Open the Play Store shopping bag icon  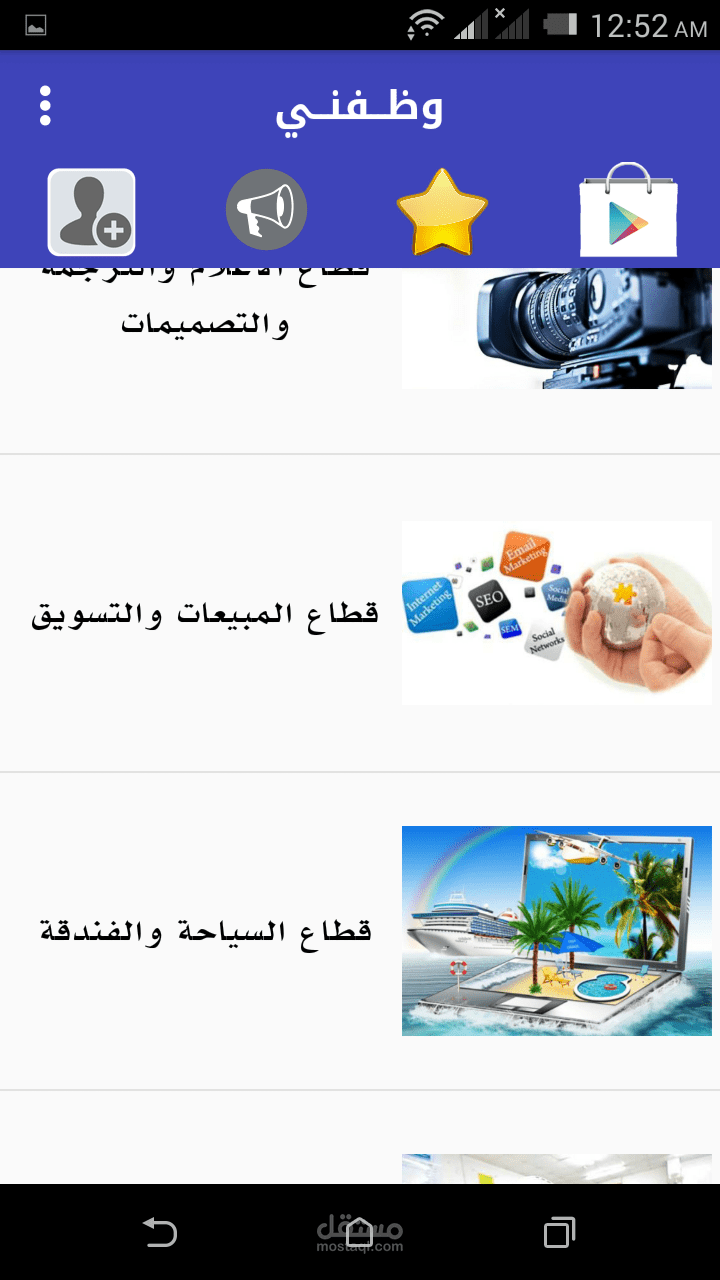tap(628, 210)
